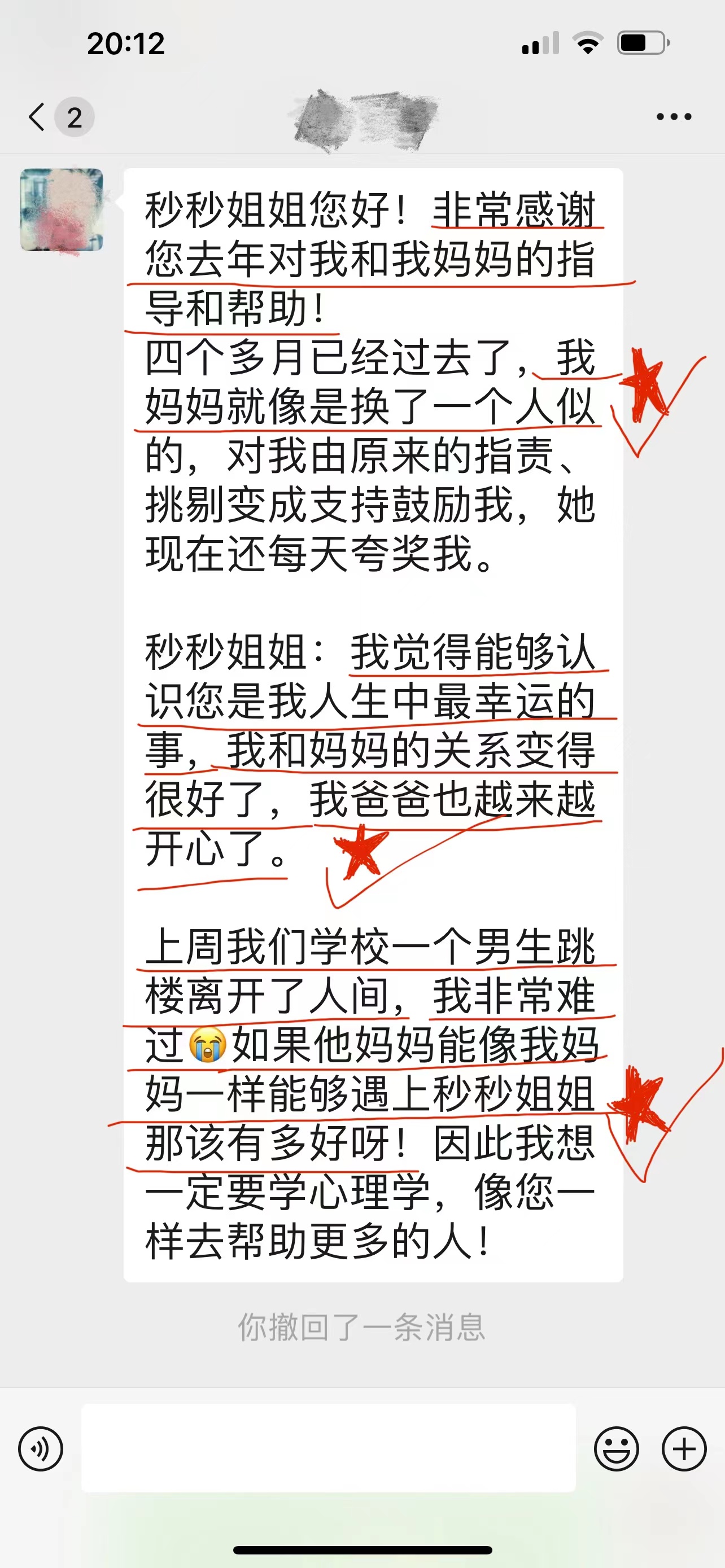The image size is (725, 1568).
Task: Open the emoji sticker panel
Action: [616, 1449]
